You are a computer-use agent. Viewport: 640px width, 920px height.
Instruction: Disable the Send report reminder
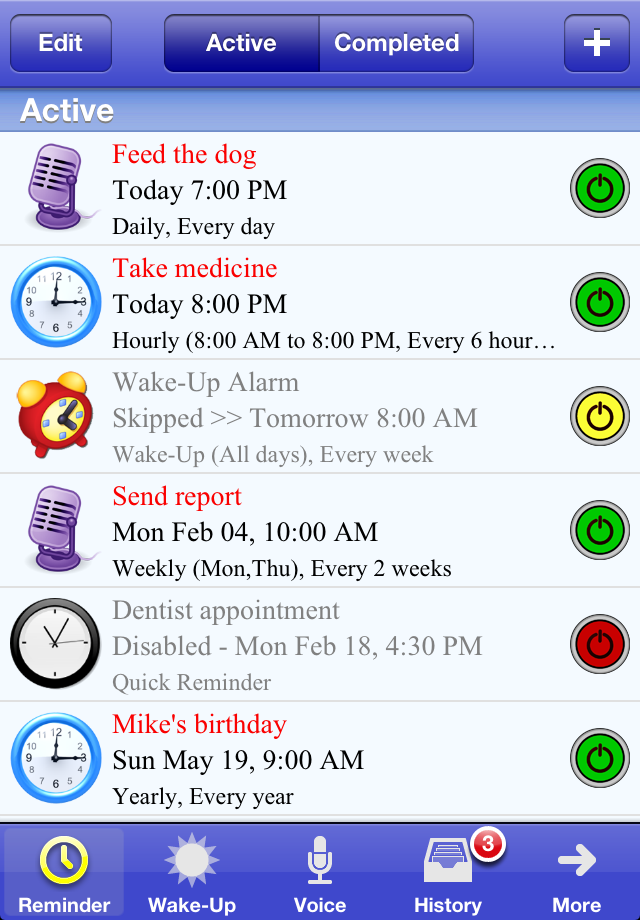click(x=599, y=530)
